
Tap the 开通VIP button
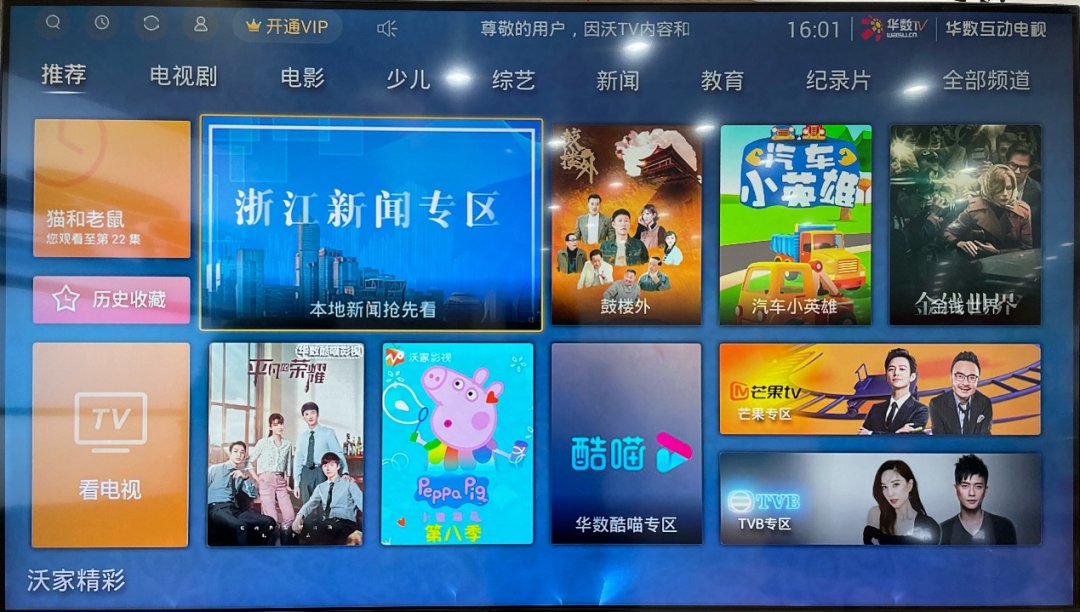pyautogui.click(x=287, y=27)
